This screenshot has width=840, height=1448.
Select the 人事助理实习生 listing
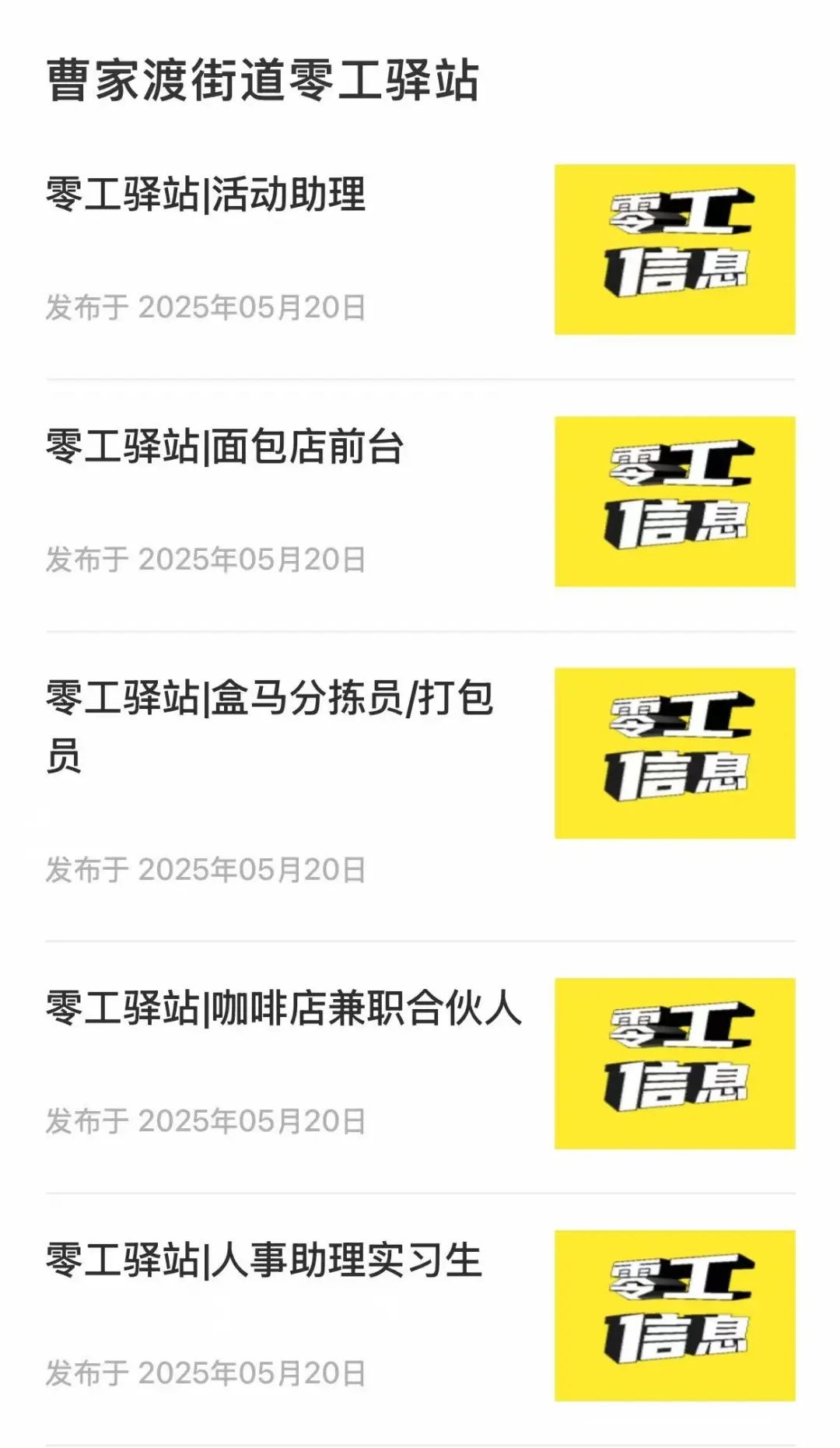pyautogui.click(x=264, y=1260)
